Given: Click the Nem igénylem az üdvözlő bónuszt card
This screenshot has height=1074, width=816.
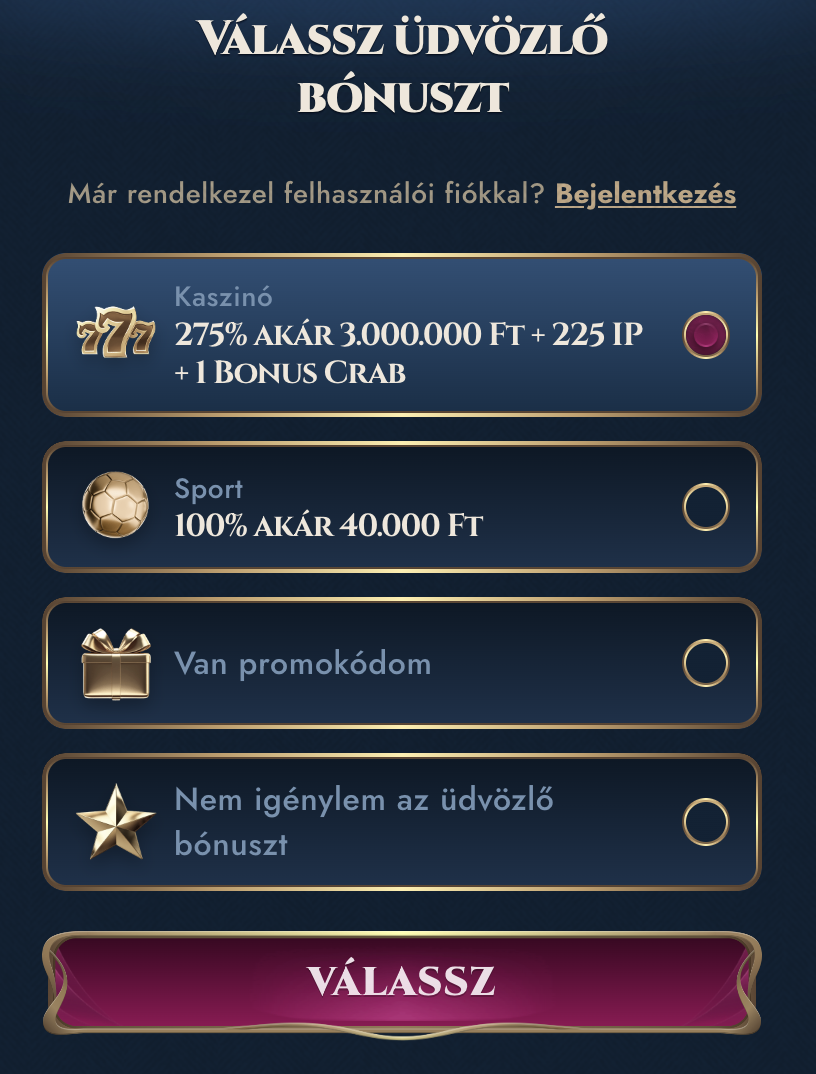Looking at the screenshot, I should coord(400,820).
